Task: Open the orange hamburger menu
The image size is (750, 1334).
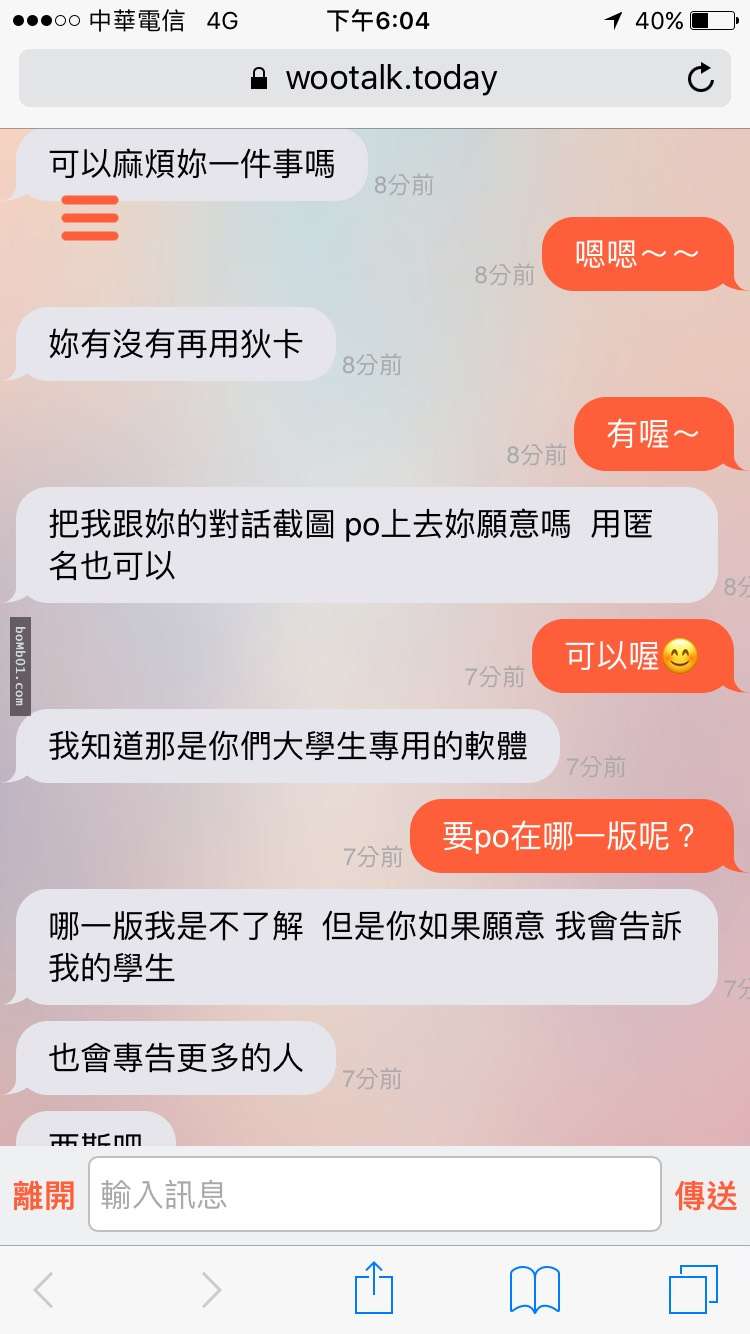Action: tap(90, 218)
